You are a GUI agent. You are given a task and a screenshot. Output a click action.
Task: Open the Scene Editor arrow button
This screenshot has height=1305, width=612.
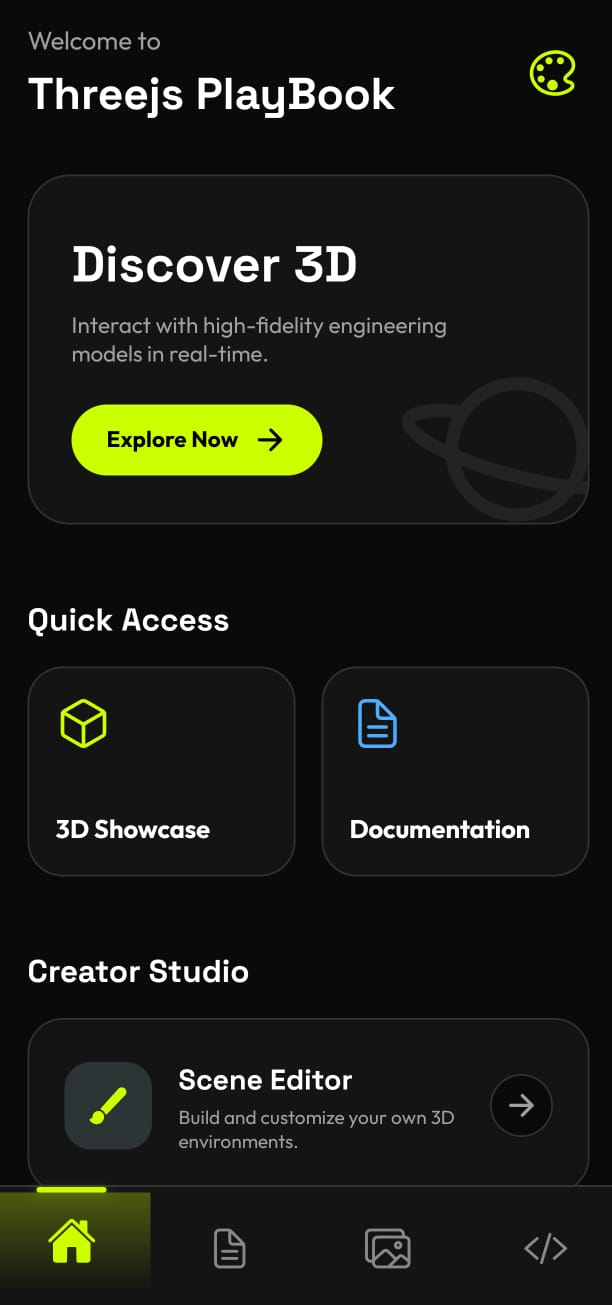(x=521, y=1105)
